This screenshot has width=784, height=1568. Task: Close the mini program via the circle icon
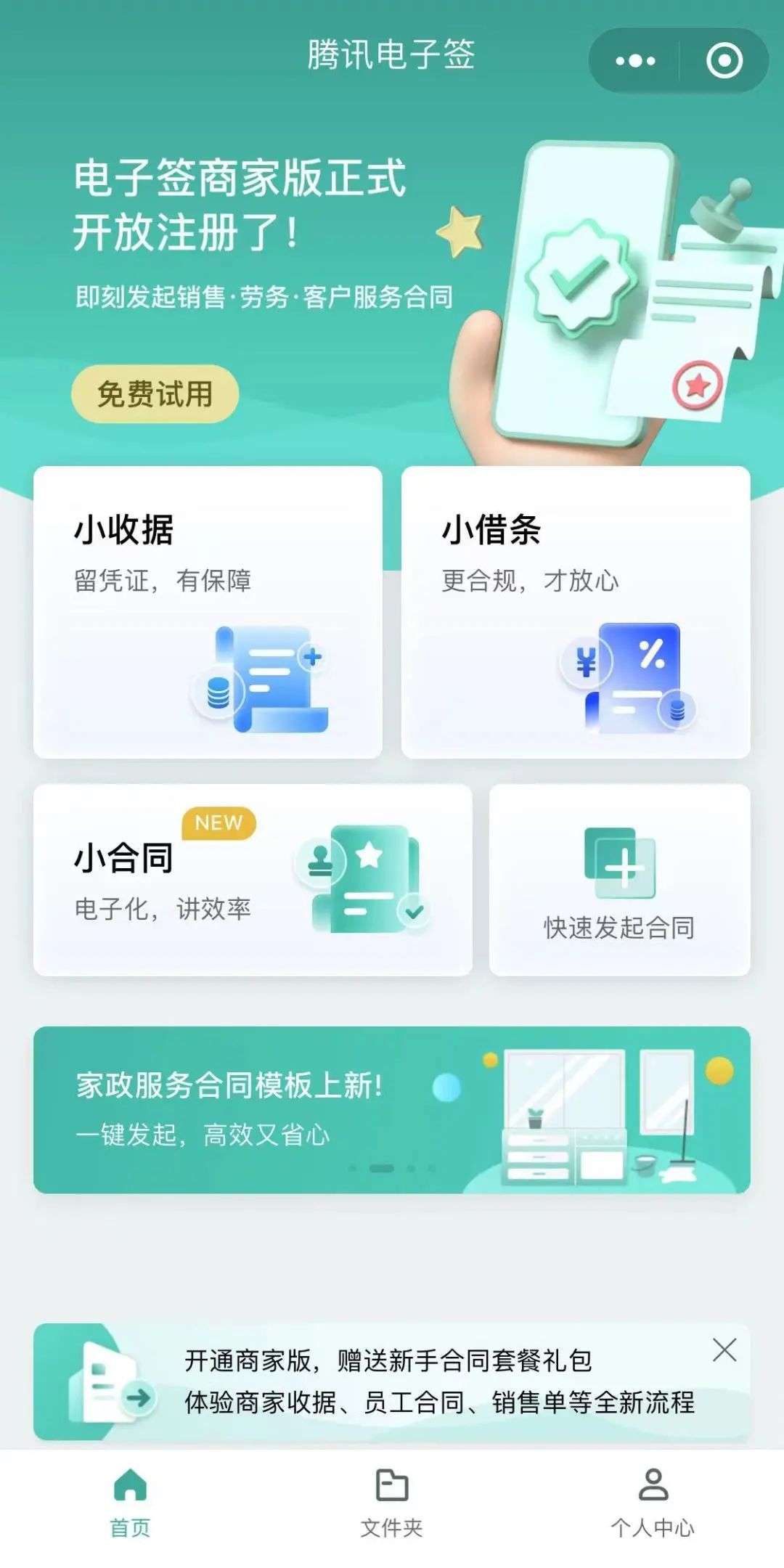(724, 61)
